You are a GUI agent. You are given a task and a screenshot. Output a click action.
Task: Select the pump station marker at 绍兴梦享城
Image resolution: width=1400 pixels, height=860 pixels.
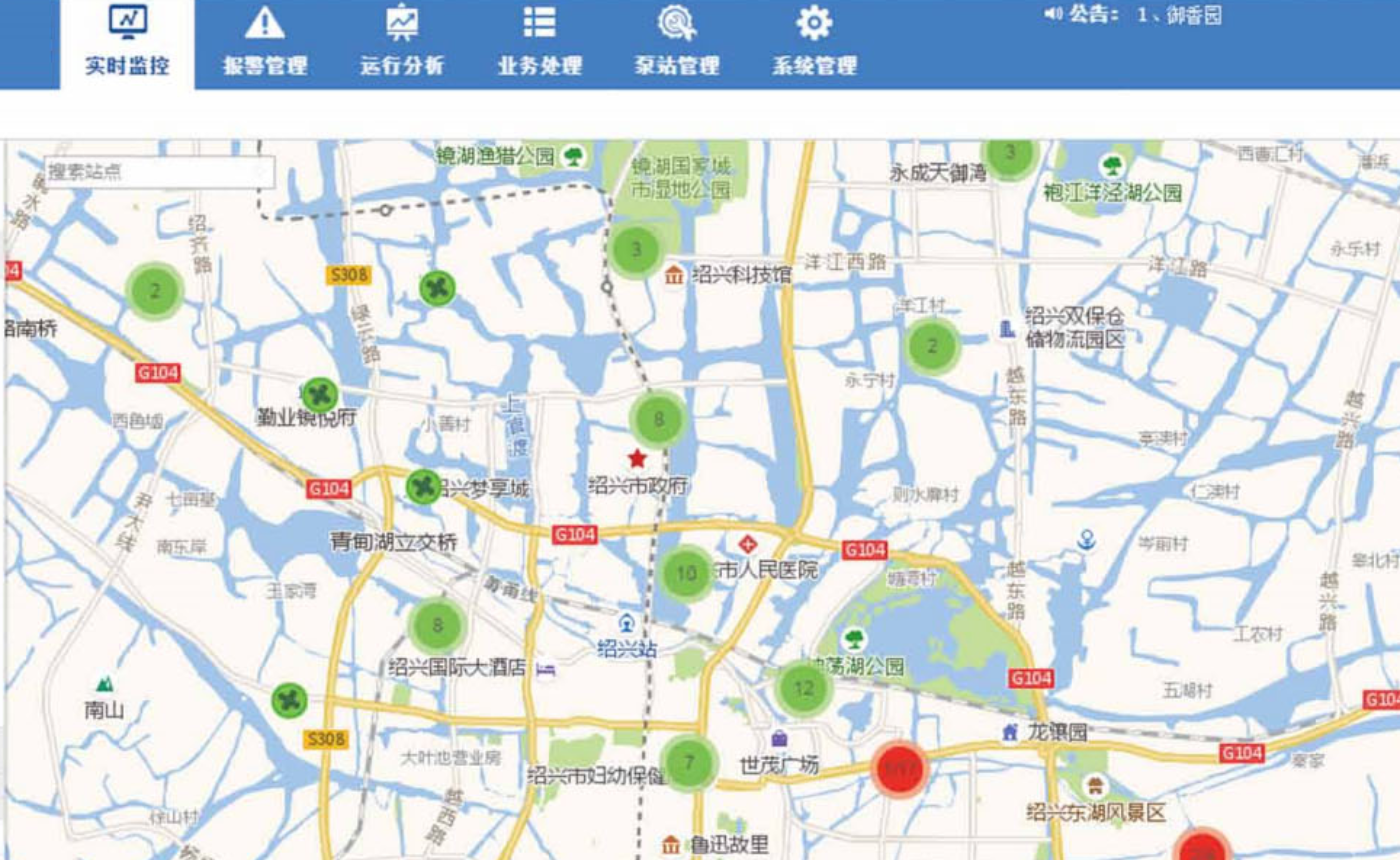[x=423, y=487]
